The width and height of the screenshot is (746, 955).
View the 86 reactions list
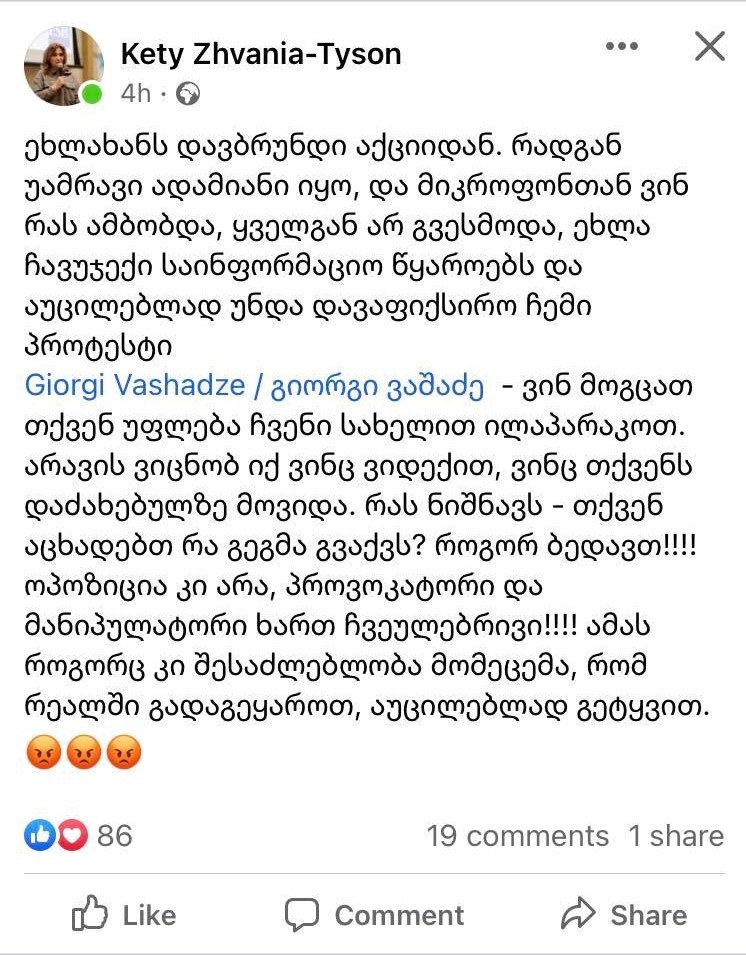coord(78,835)
